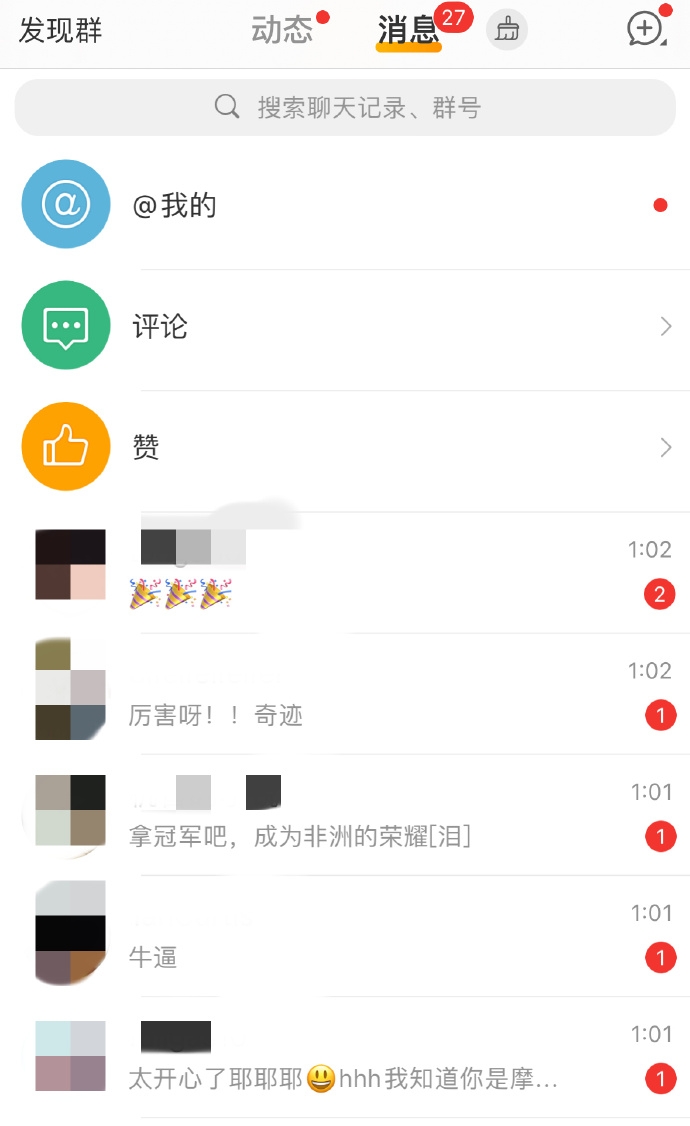Open the 发现群 page
The width and height of the screenshot is (690, 1126).
tap(60, 30)
